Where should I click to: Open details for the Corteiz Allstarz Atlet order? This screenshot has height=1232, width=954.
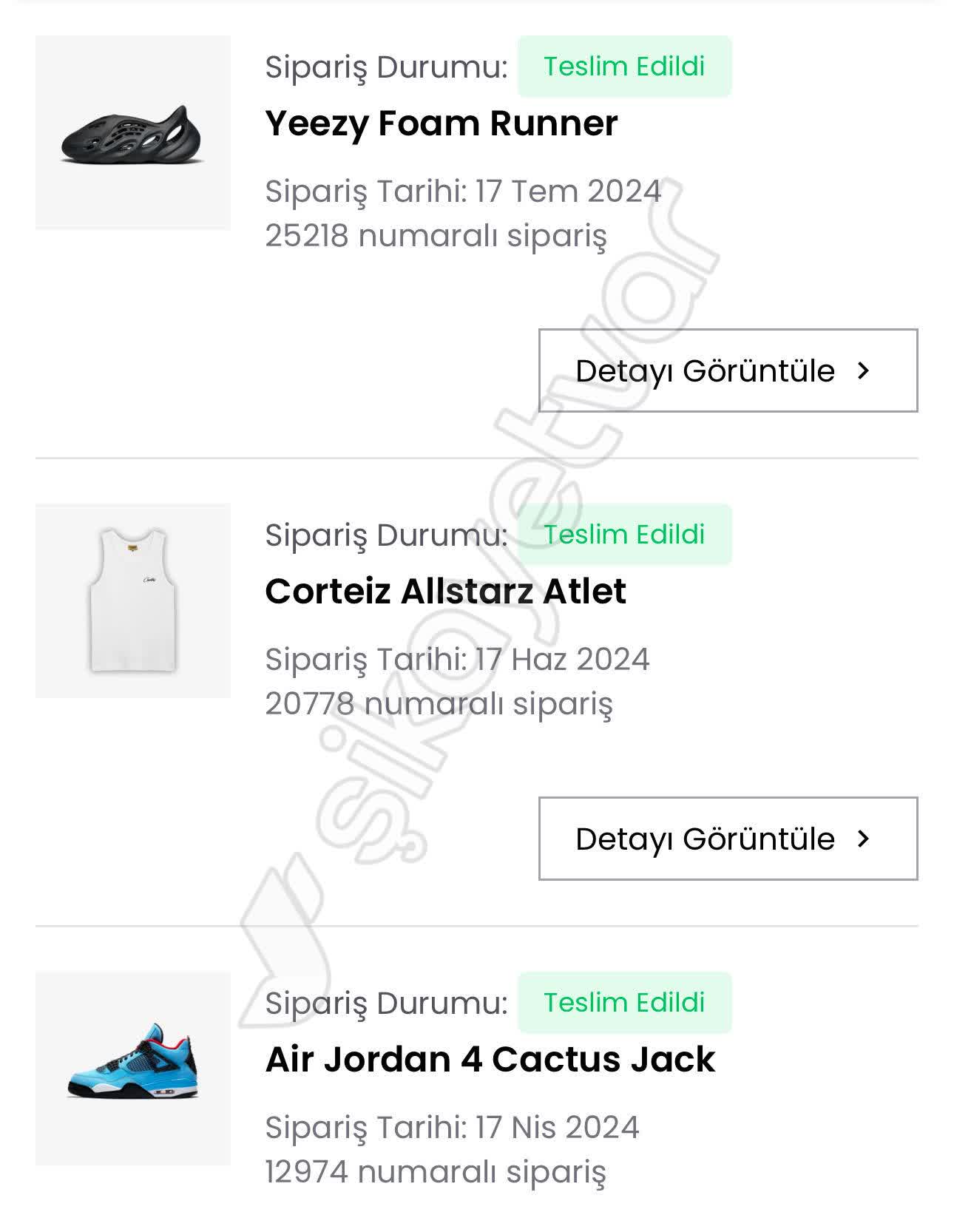(727, 840)
